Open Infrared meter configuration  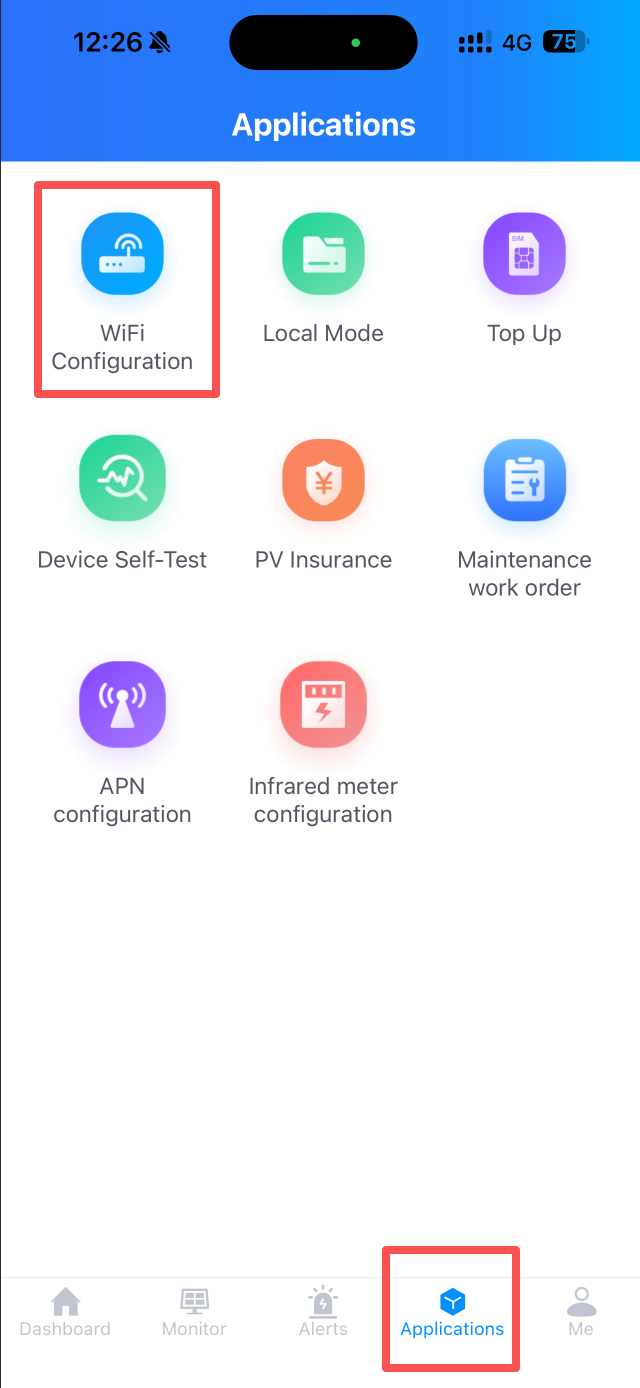point(323,706)
